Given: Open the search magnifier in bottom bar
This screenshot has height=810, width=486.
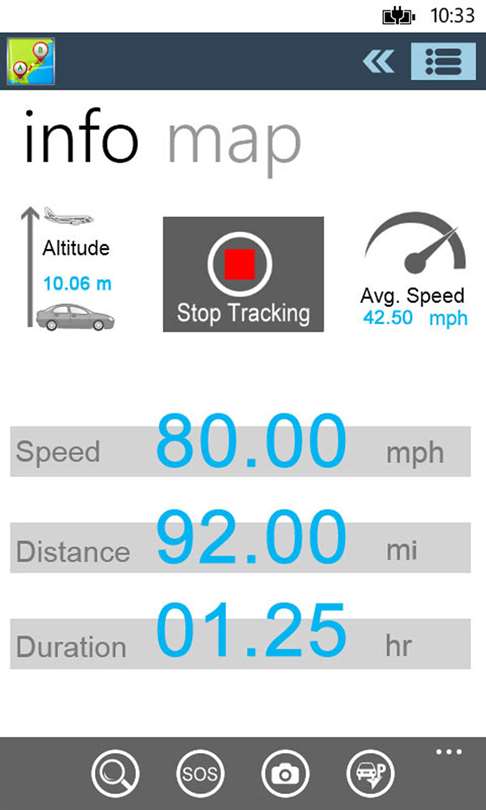Looking at the screenshot, I should click(115, 774).
